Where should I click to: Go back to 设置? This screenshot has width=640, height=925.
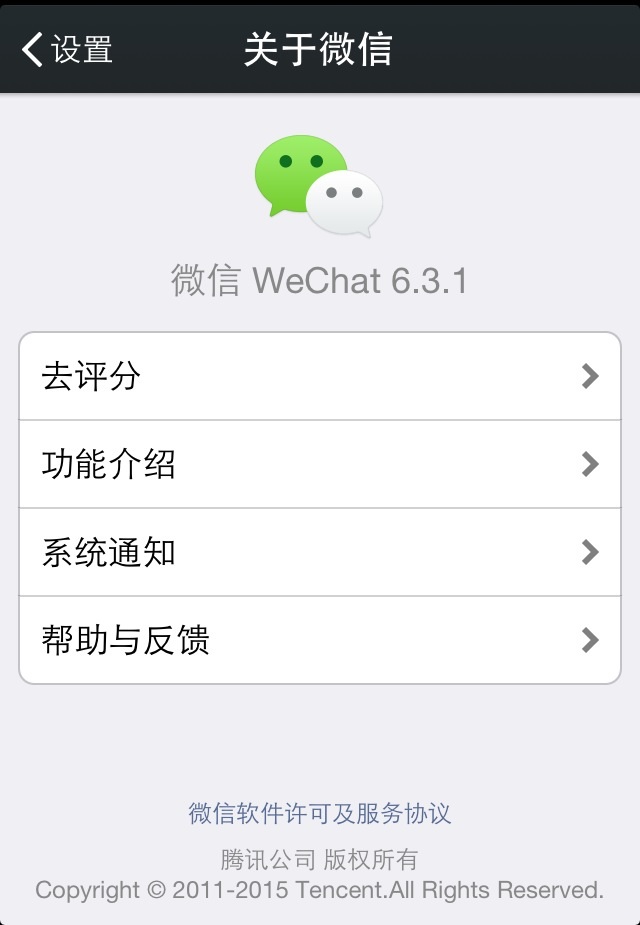68,49
